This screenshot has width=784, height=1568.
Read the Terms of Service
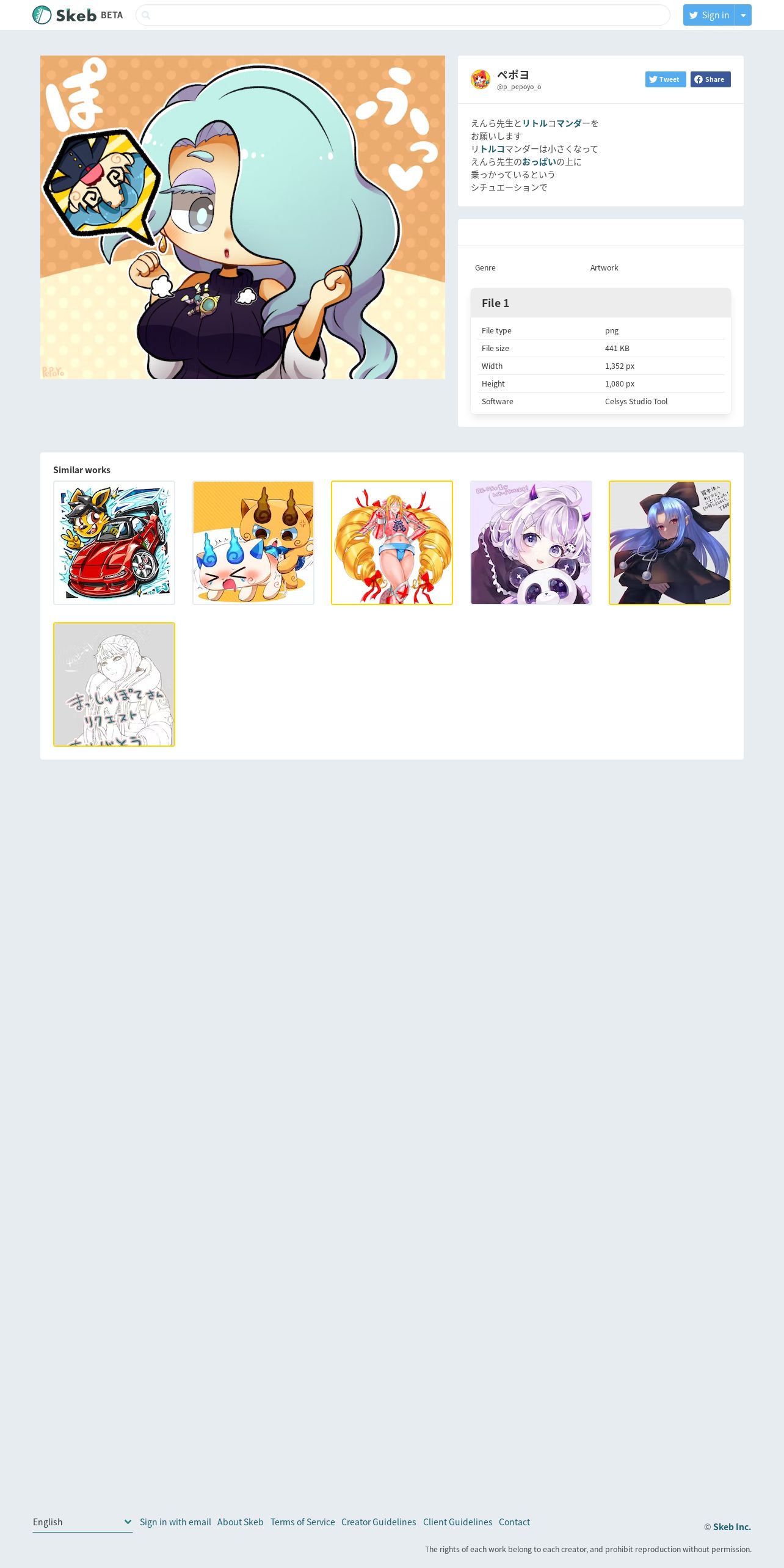pos(303,1522)
